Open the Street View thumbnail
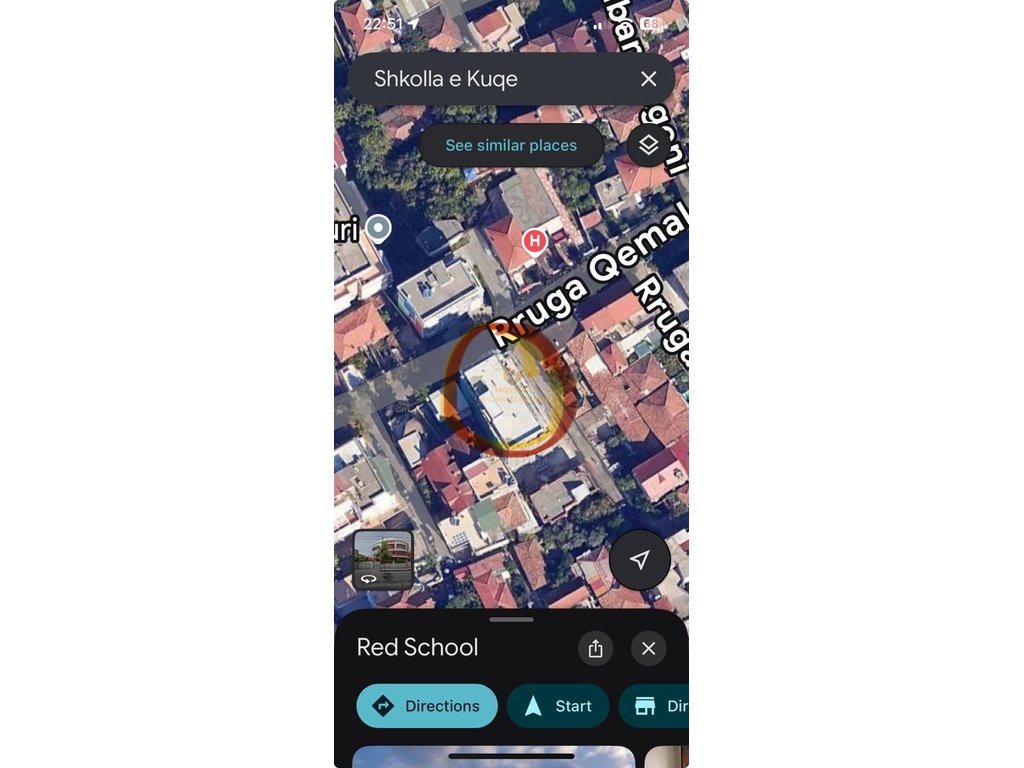 click(382, 559)
